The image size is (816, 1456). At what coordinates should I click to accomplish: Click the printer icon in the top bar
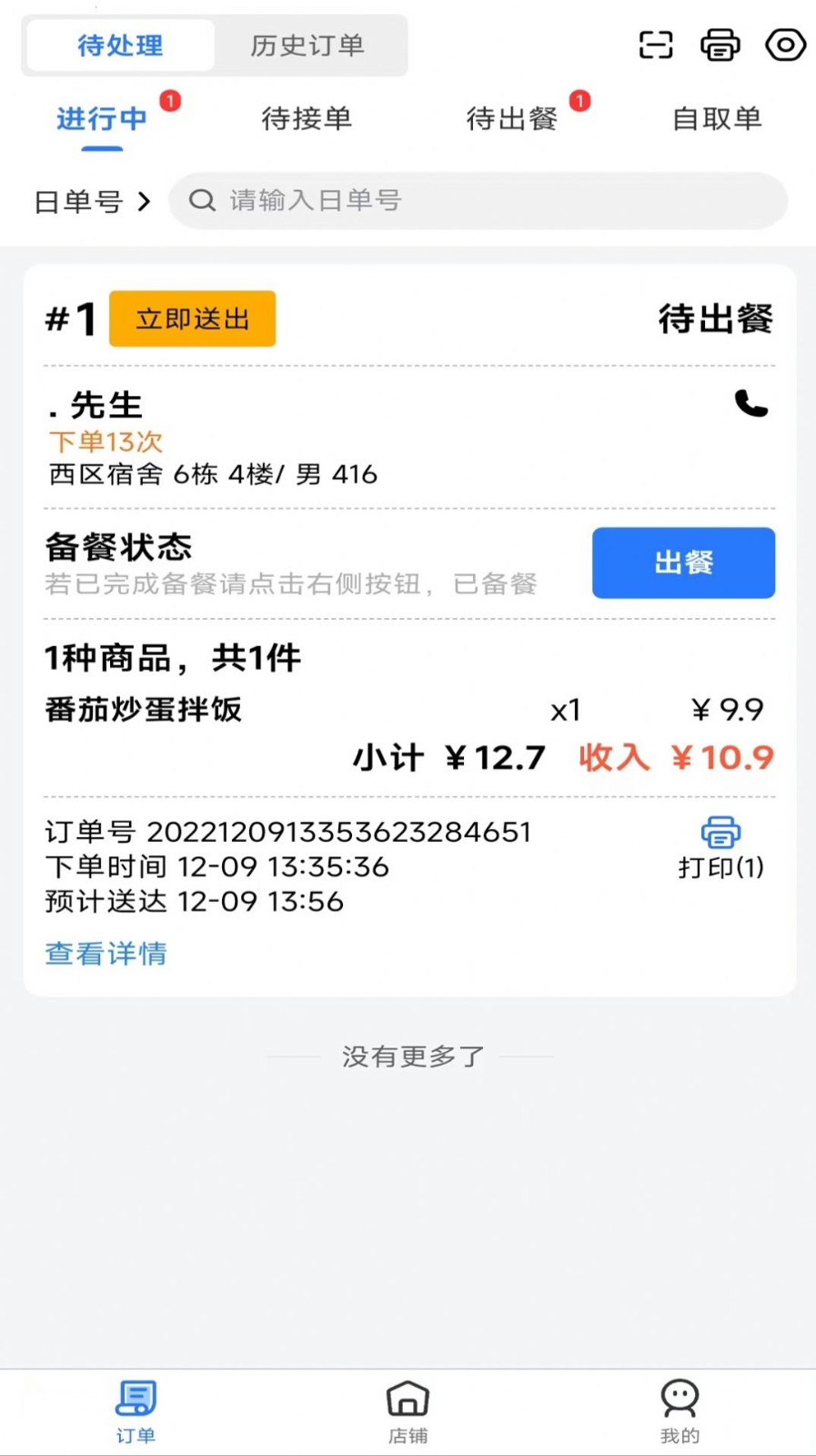coord(720,45)
